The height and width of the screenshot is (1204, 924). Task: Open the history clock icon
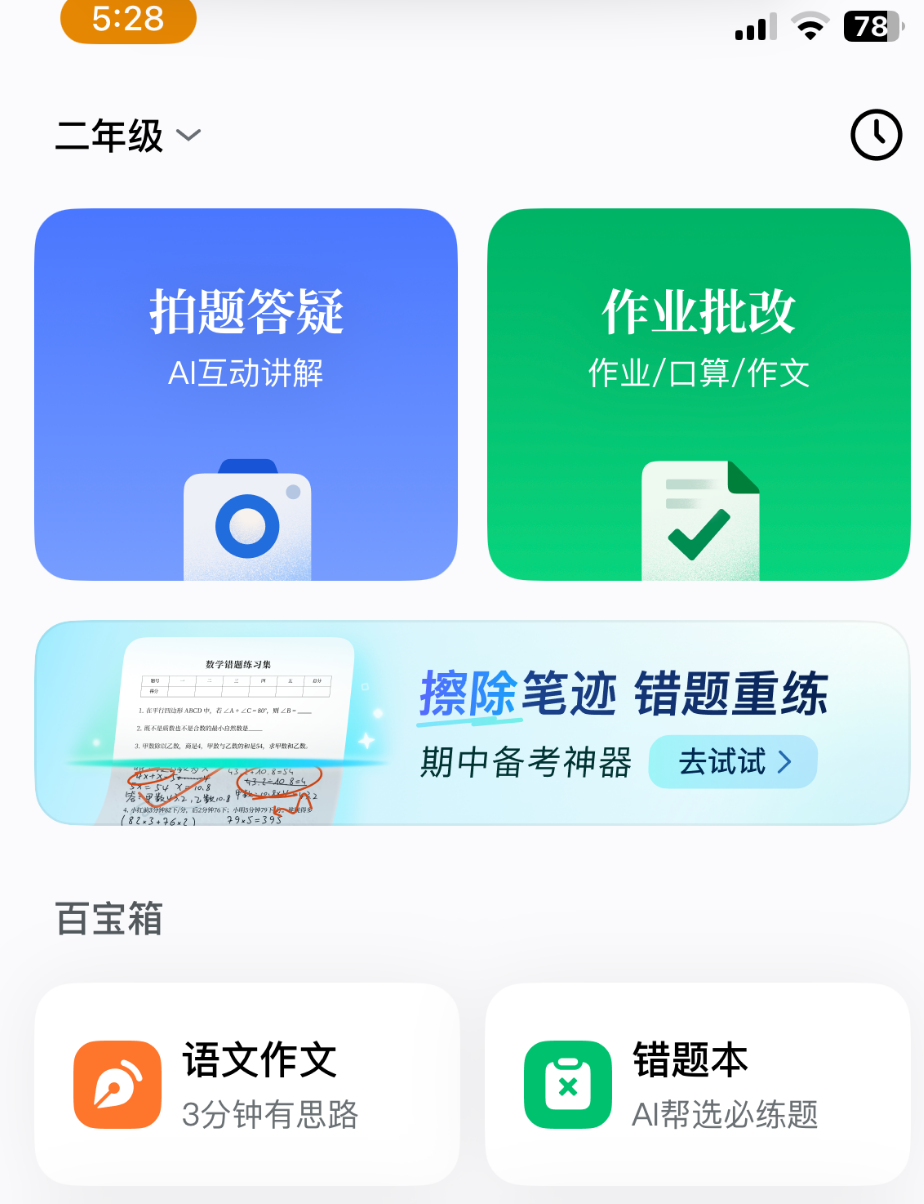875,134
